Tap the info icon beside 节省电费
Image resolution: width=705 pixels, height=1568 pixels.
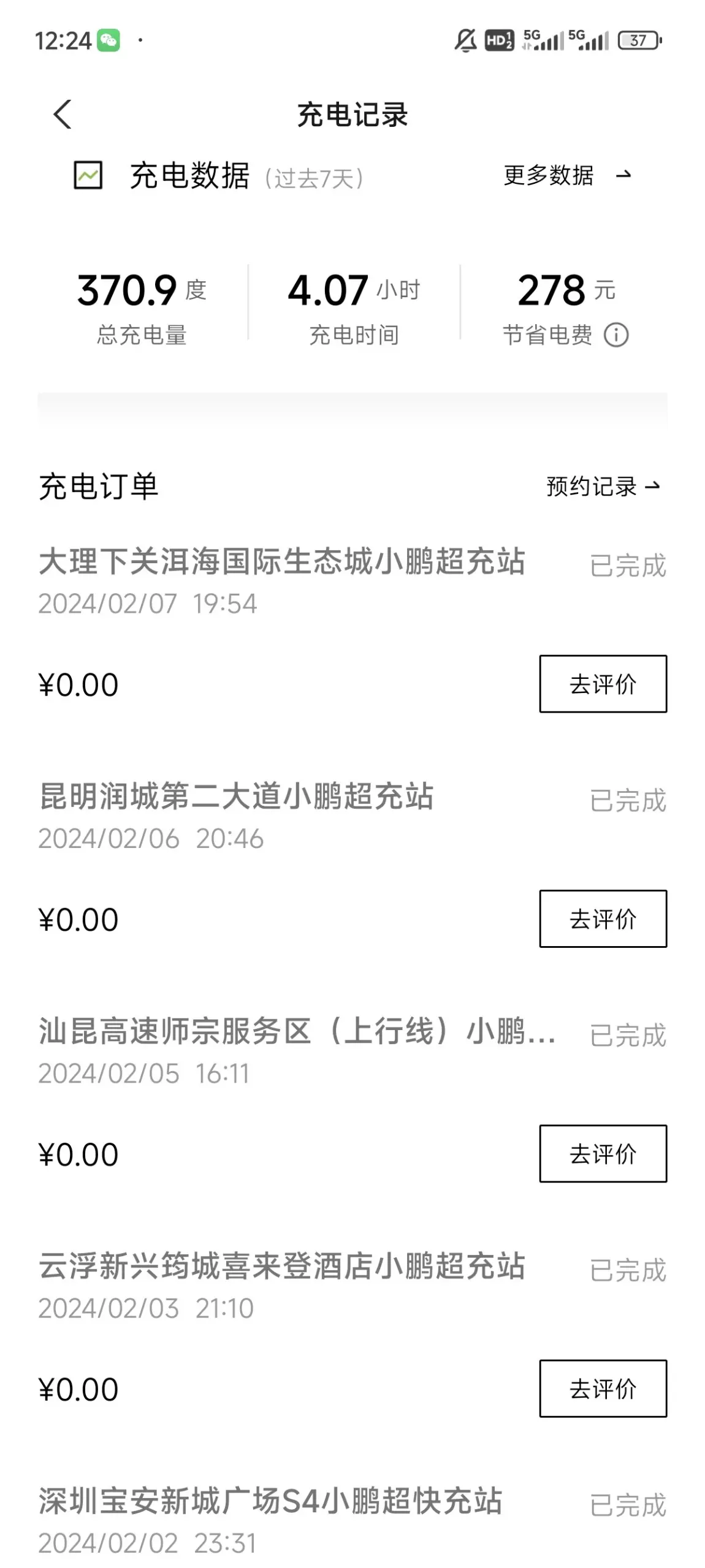pyautogui.click(x=616, y=335)
